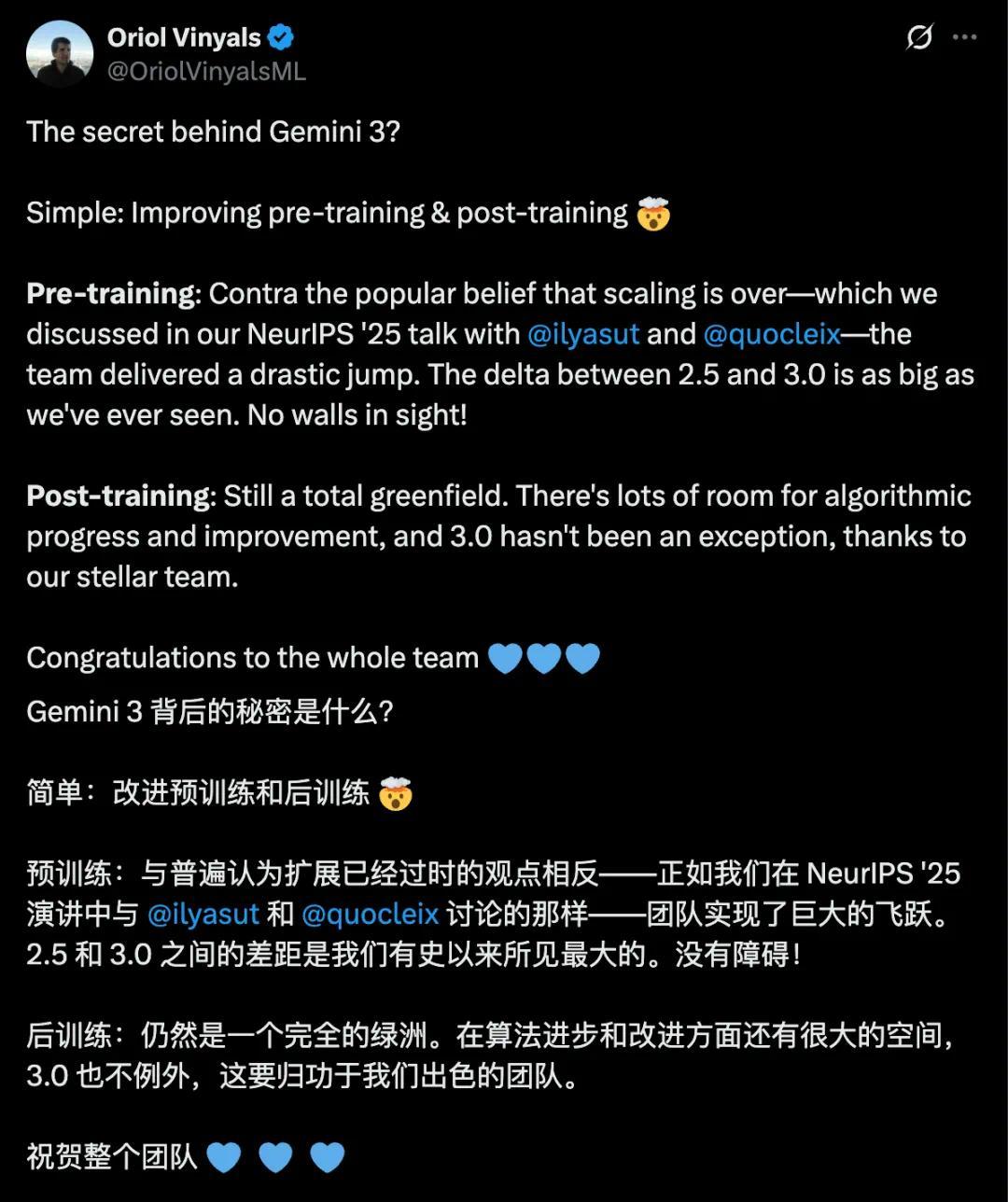Click the last blue heart in Chinese line
The width and height of the screenshot is (1008, 1202).
click(326, 1155)
